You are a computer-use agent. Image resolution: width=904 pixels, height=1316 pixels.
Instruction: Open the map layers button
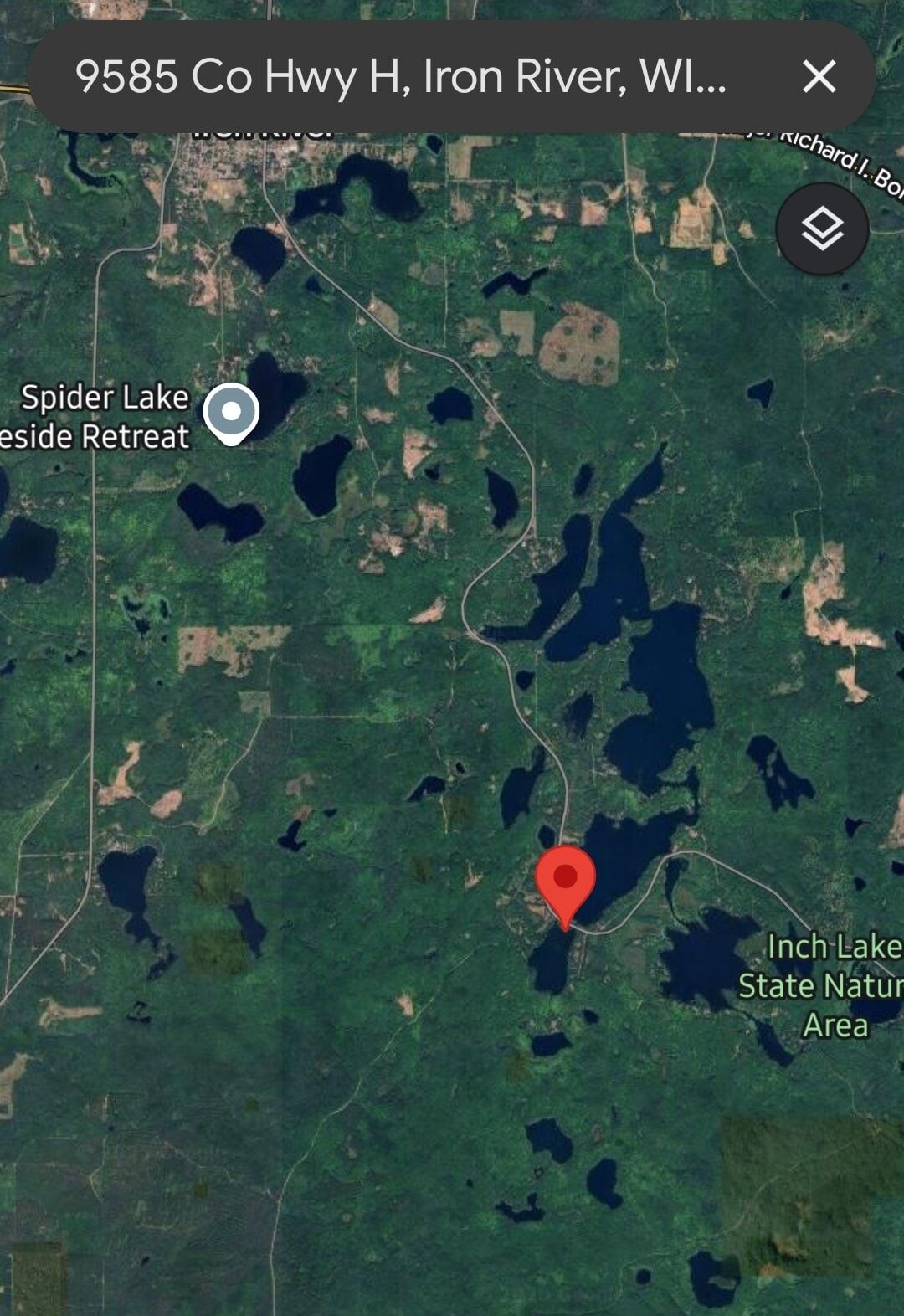pyautogui.click(x=822, y=229)
